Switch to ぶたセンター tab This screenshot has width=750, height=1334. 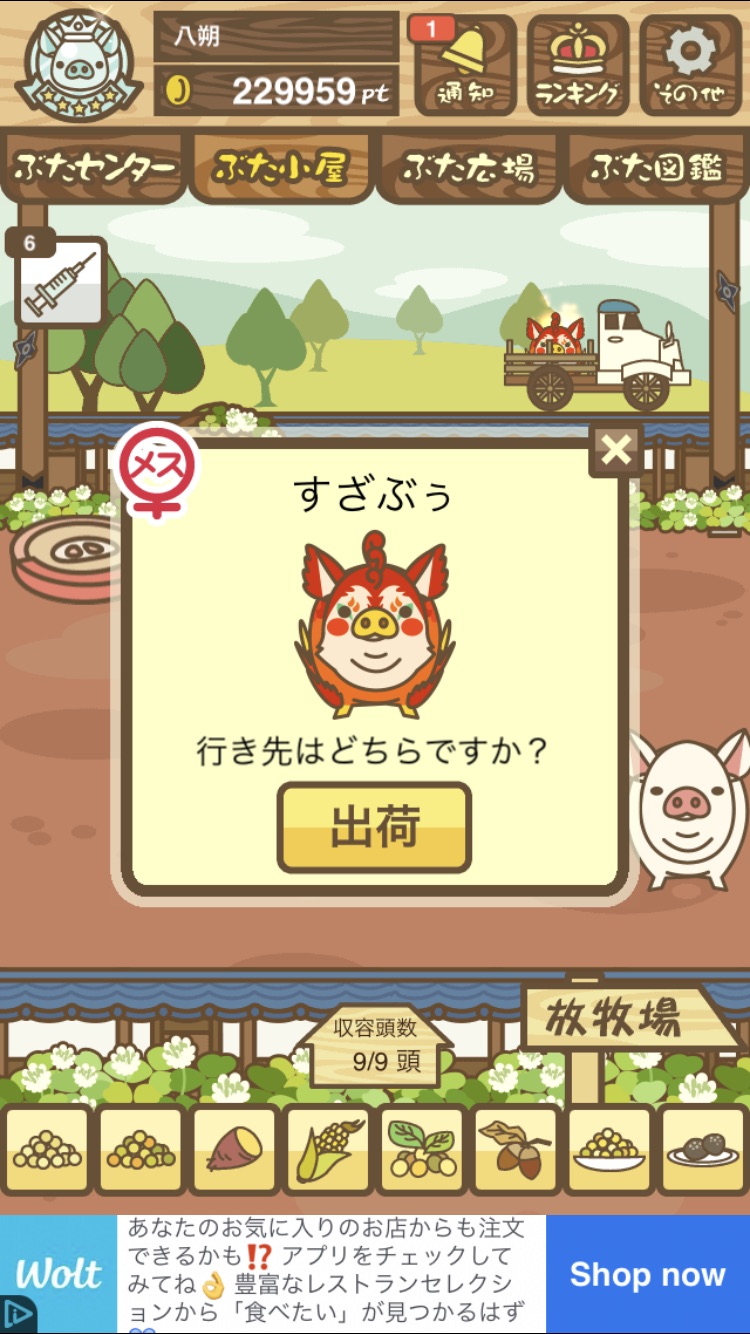click(95, 168)
